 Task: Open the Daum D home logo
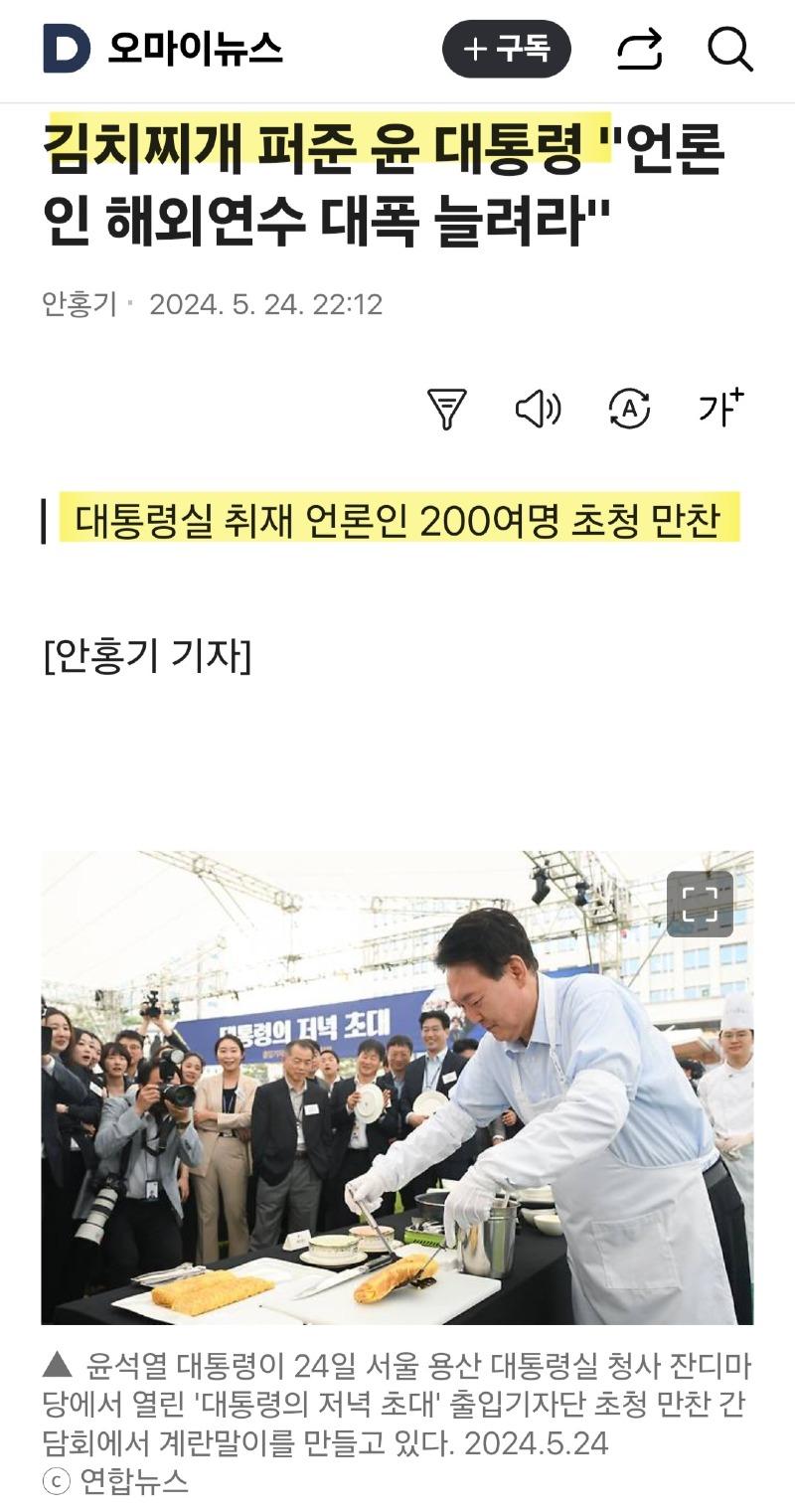click(67, 49)
